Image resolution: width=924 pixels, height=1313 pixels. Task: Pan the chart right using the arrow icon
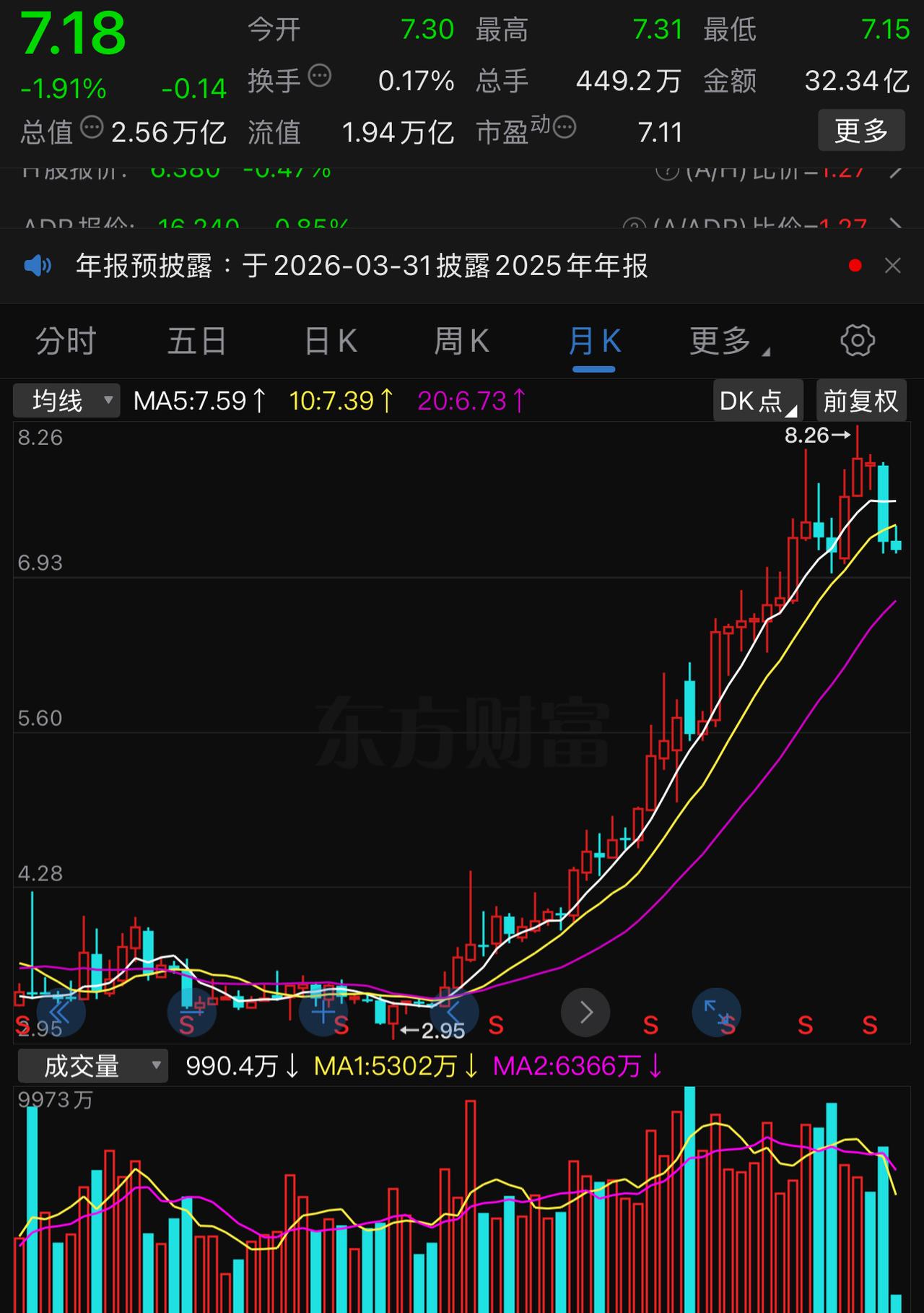tap(585, 1013)
